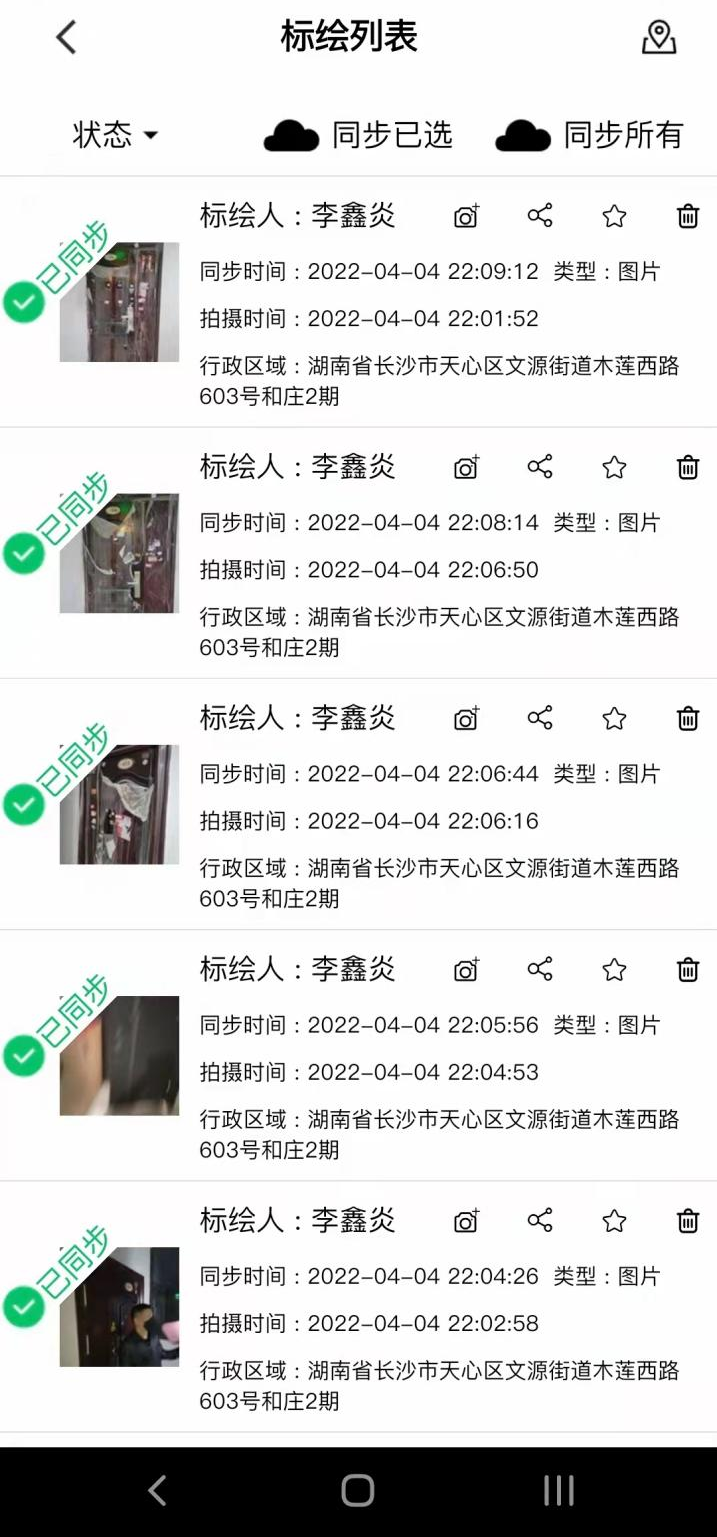Viewport: 717px width, 1537px height.
Task: Open photo thumbnail of entry shot at 22:01:52
Action: coord(119,302)
